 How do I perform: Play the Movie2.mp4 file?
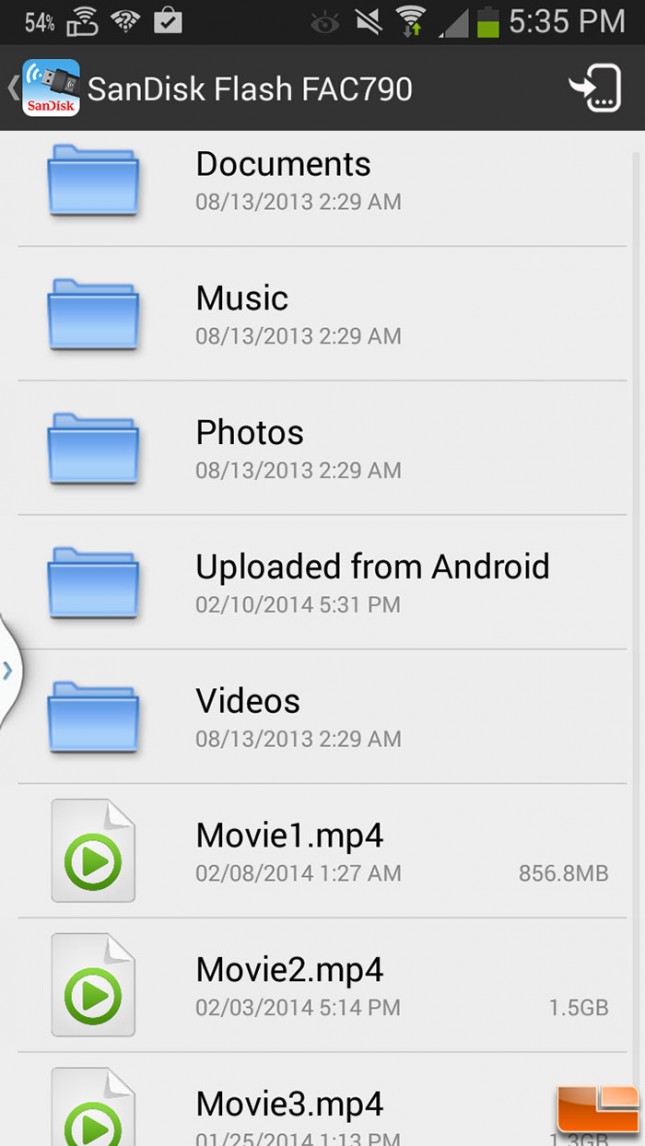322,985
